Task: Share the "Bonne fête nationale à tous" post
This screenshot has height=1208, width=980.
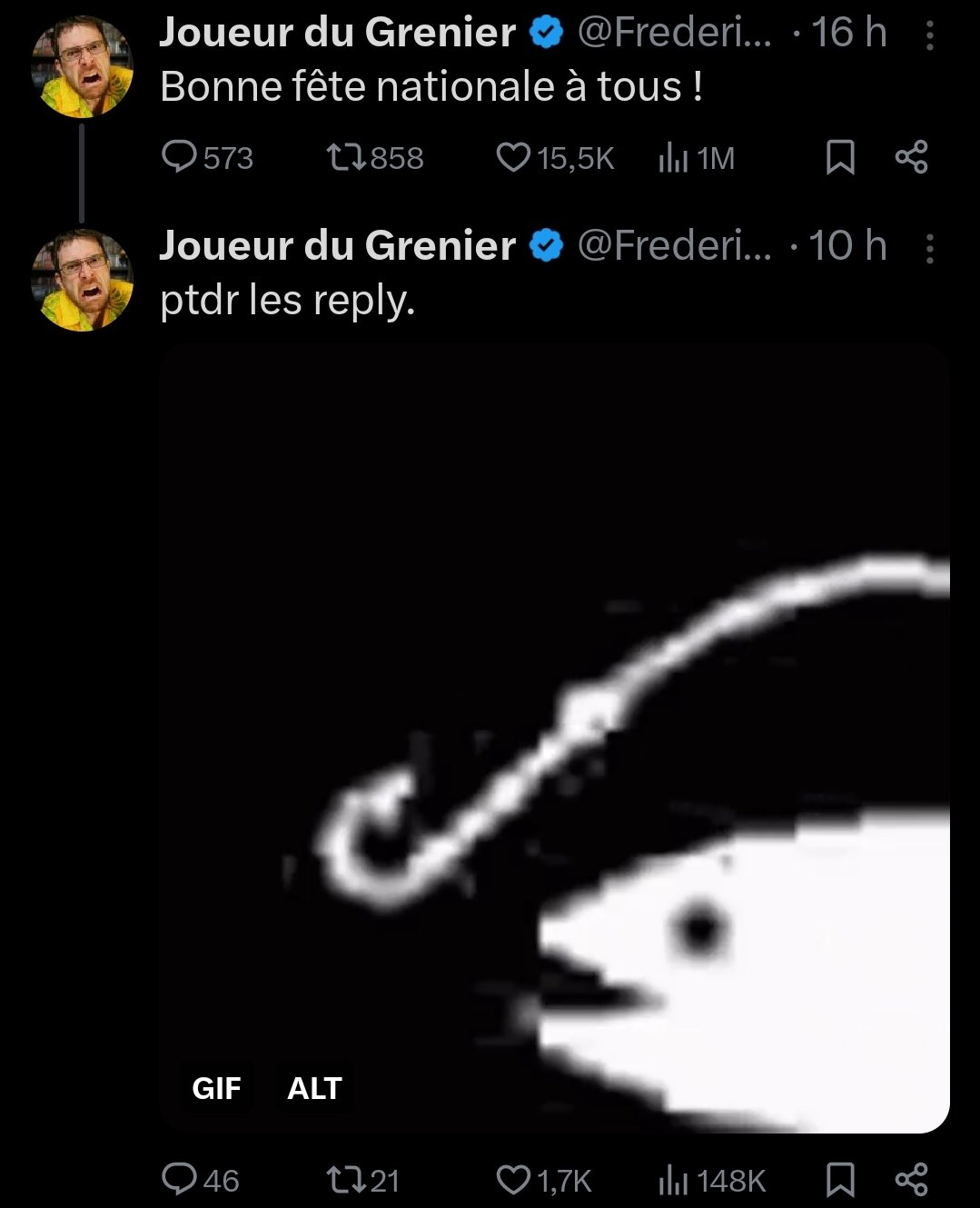Action: coord(912,158)
